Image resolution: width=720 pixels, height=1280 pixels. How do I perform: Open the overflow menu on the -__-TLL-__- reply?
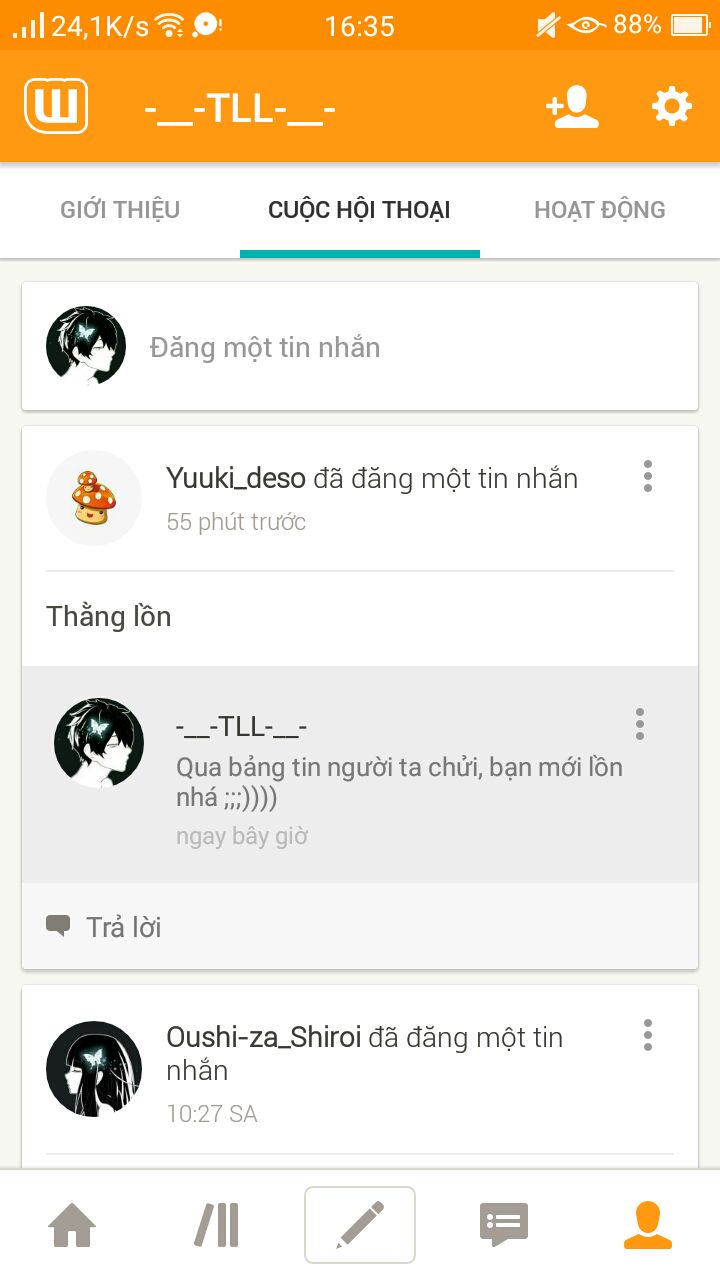tap(640, 724)
